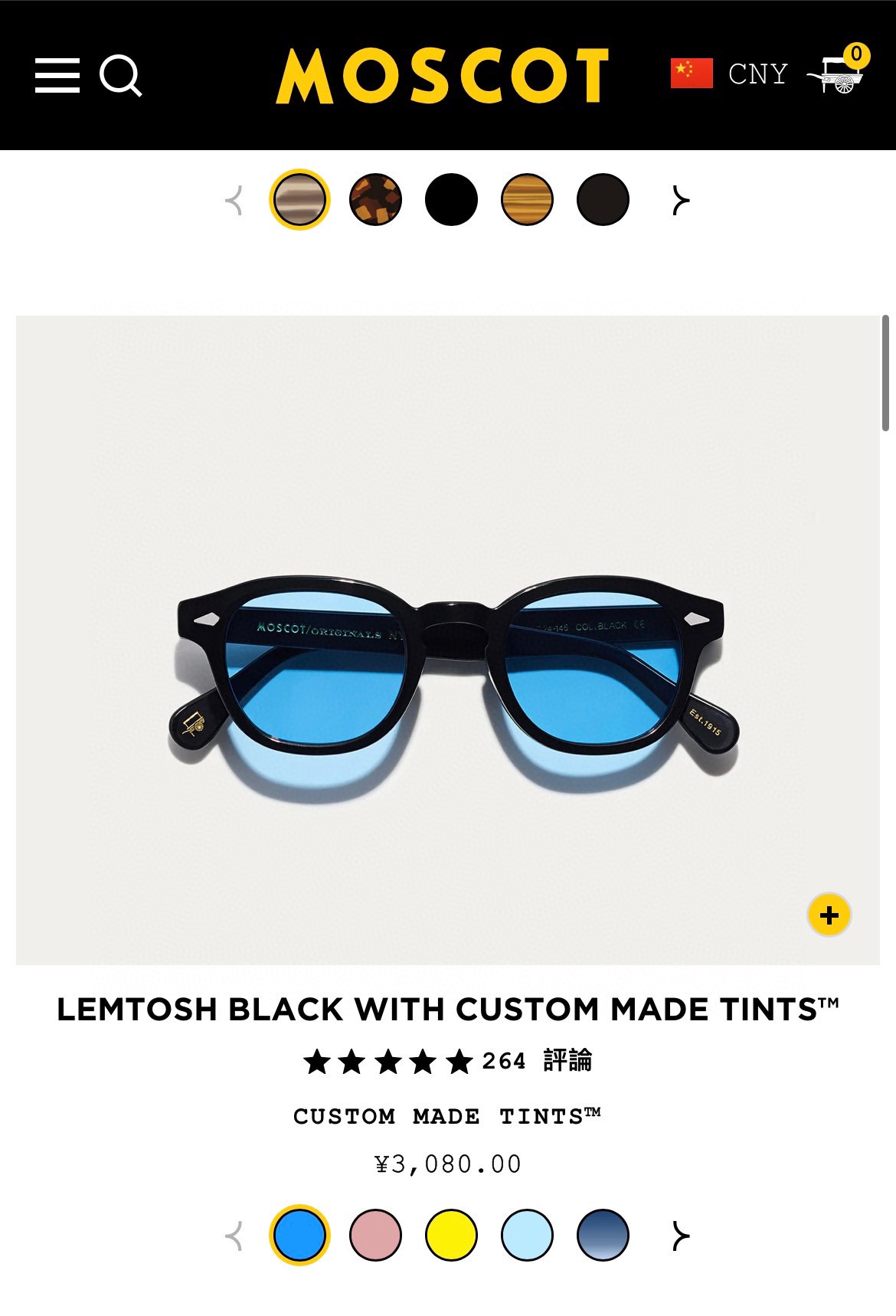Select the tortoise frame color swatch
The image size is (896, 1316).
pos(375,200)
